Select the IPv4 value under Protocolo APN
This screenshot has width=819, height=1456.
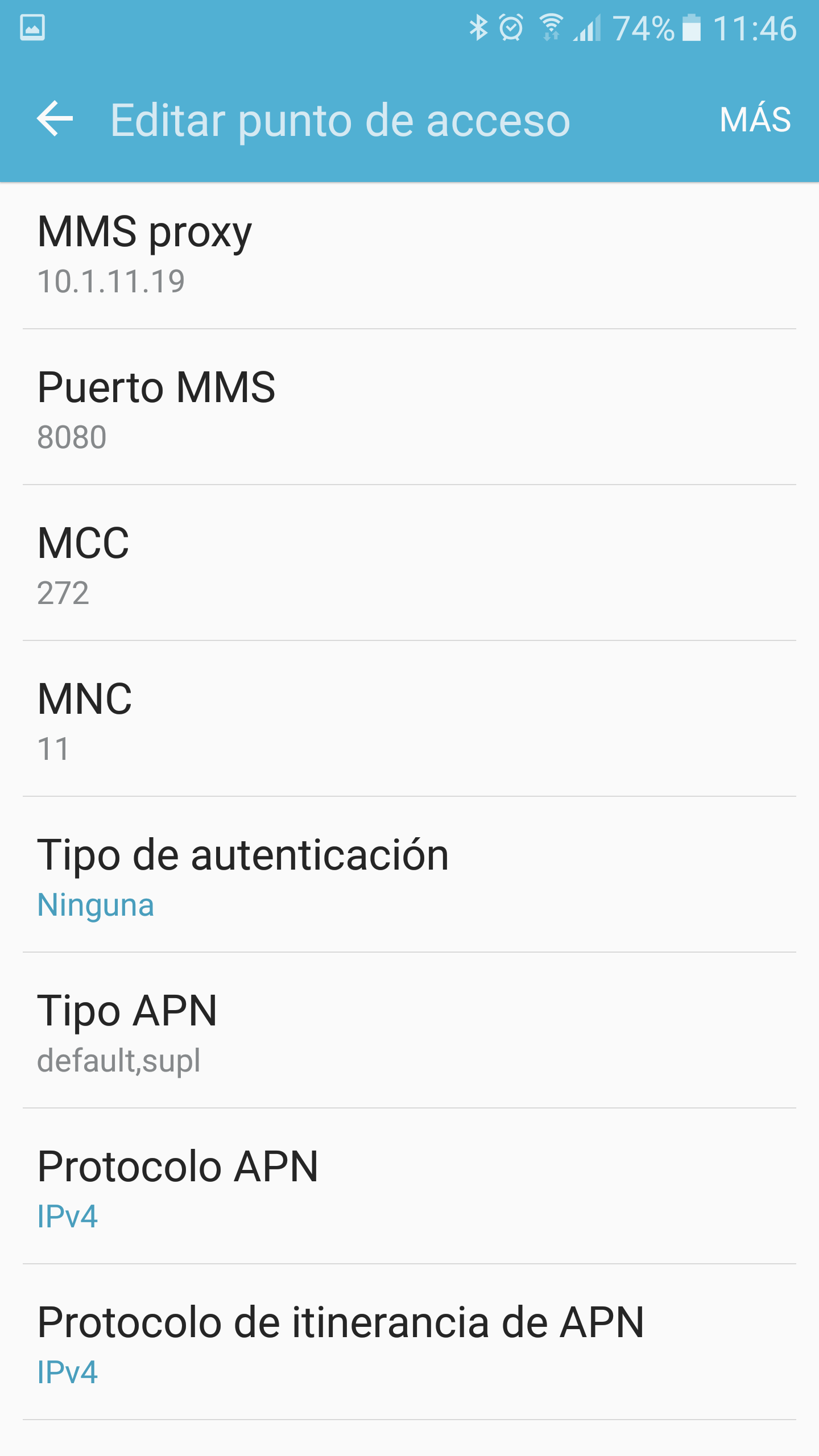[67, 1217]
